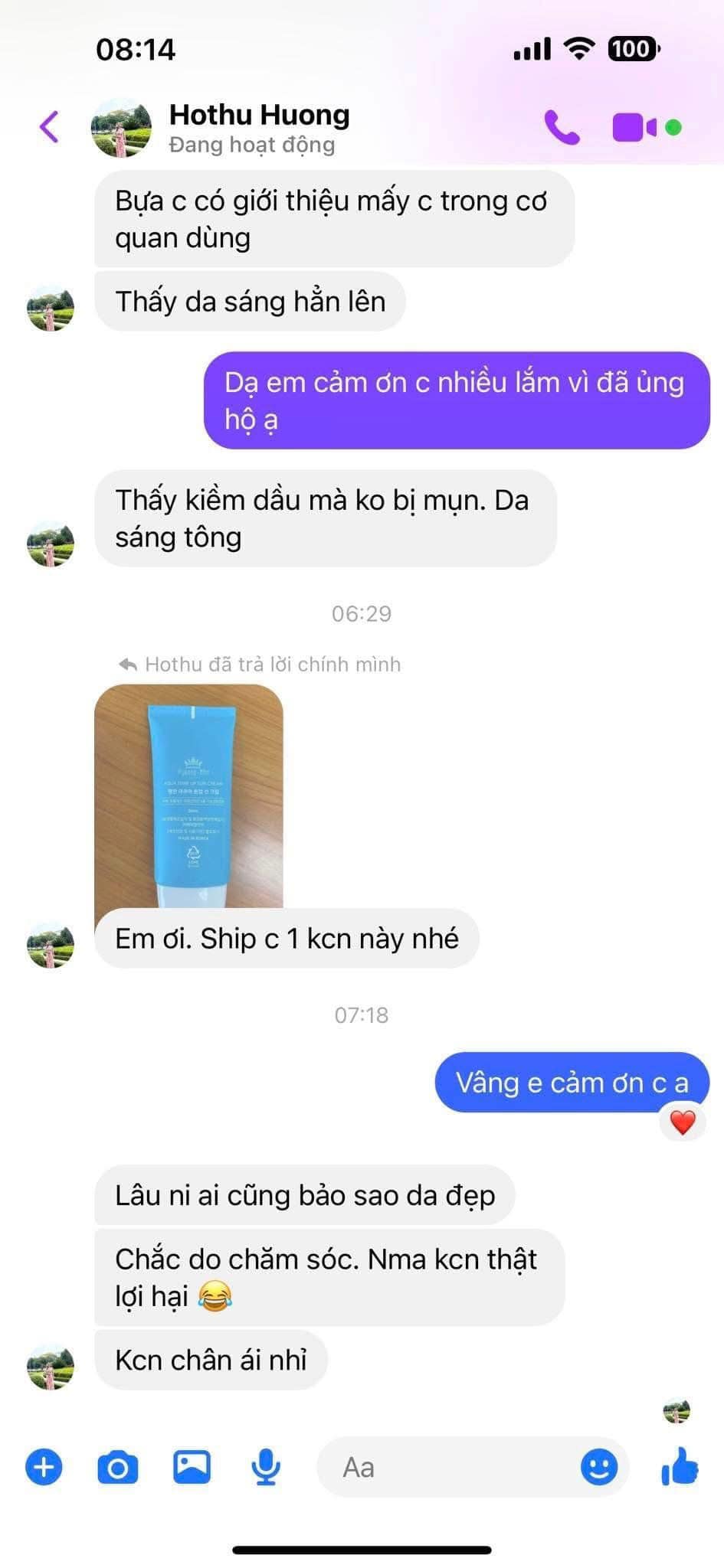The image size is (724, 1568).
Task: Open Hothu Huong's profile from the header
Action: click(x=259, y=128)
